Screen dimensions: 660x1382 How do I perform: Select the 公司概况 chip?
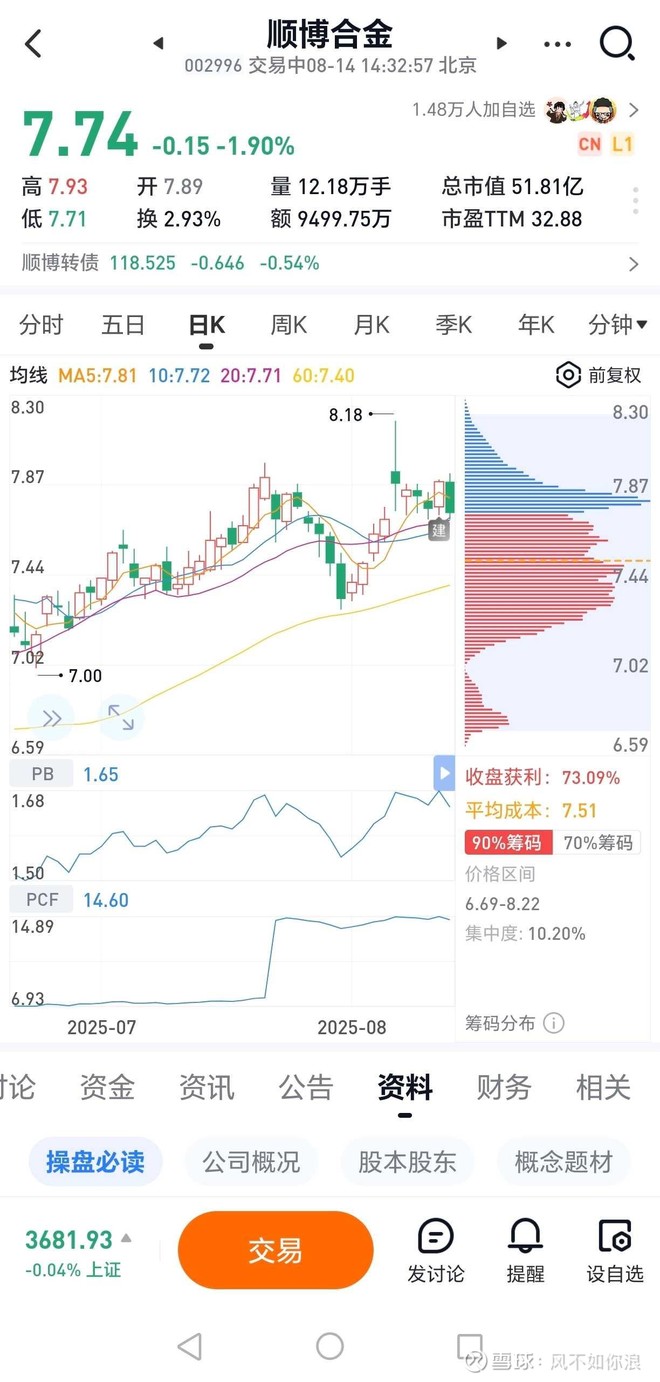pyautogui.click(x=251, y=1162)
